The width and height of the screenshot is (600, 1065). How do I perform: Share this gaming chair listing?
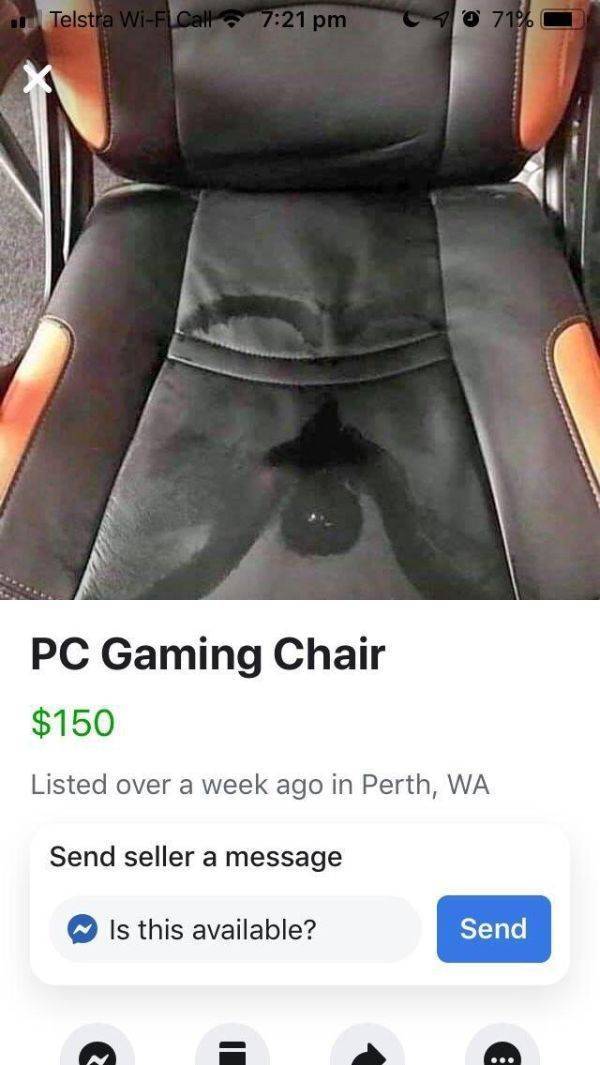[x=367, y=1050]
